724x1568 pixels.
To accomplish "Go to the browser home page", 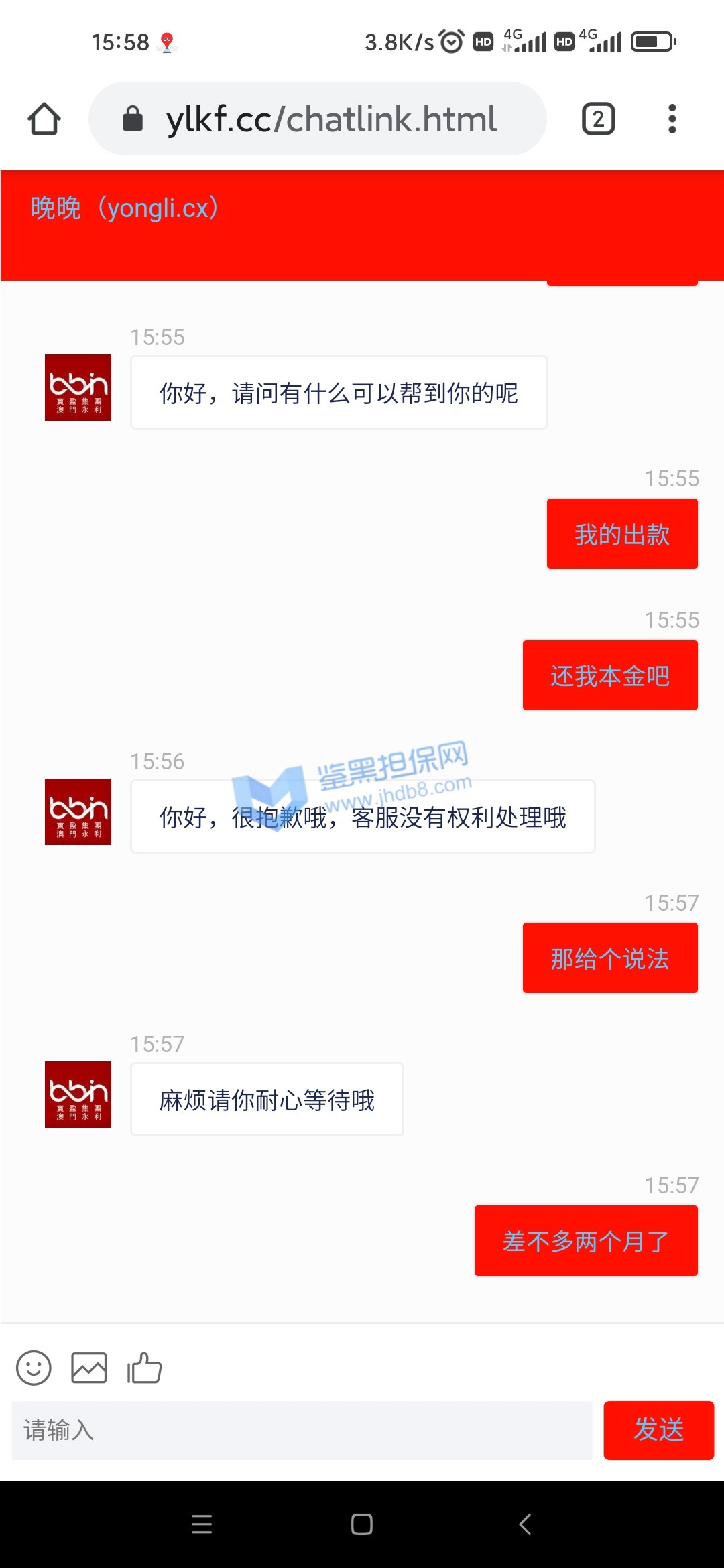I will coord(44,119).
